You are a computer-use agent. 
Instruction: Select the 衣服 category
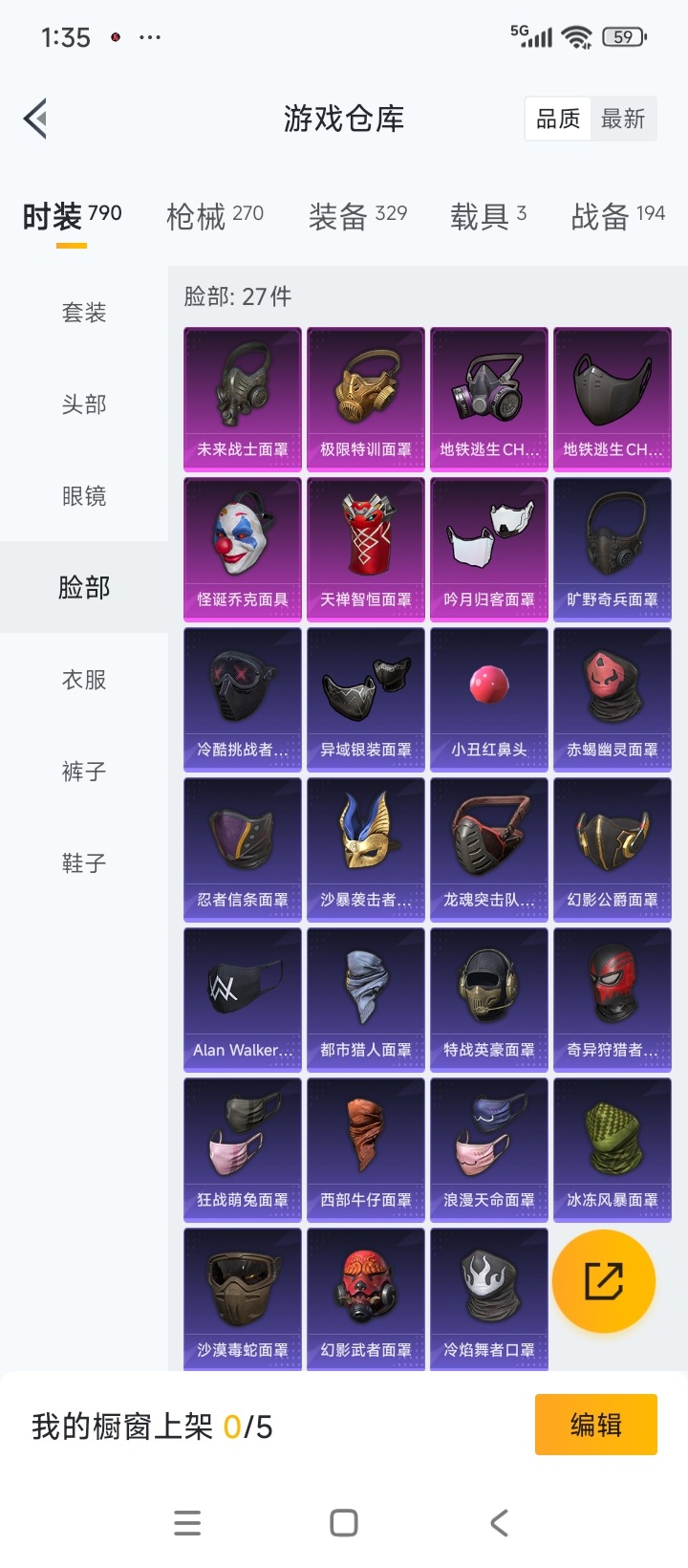pos(84,680)
